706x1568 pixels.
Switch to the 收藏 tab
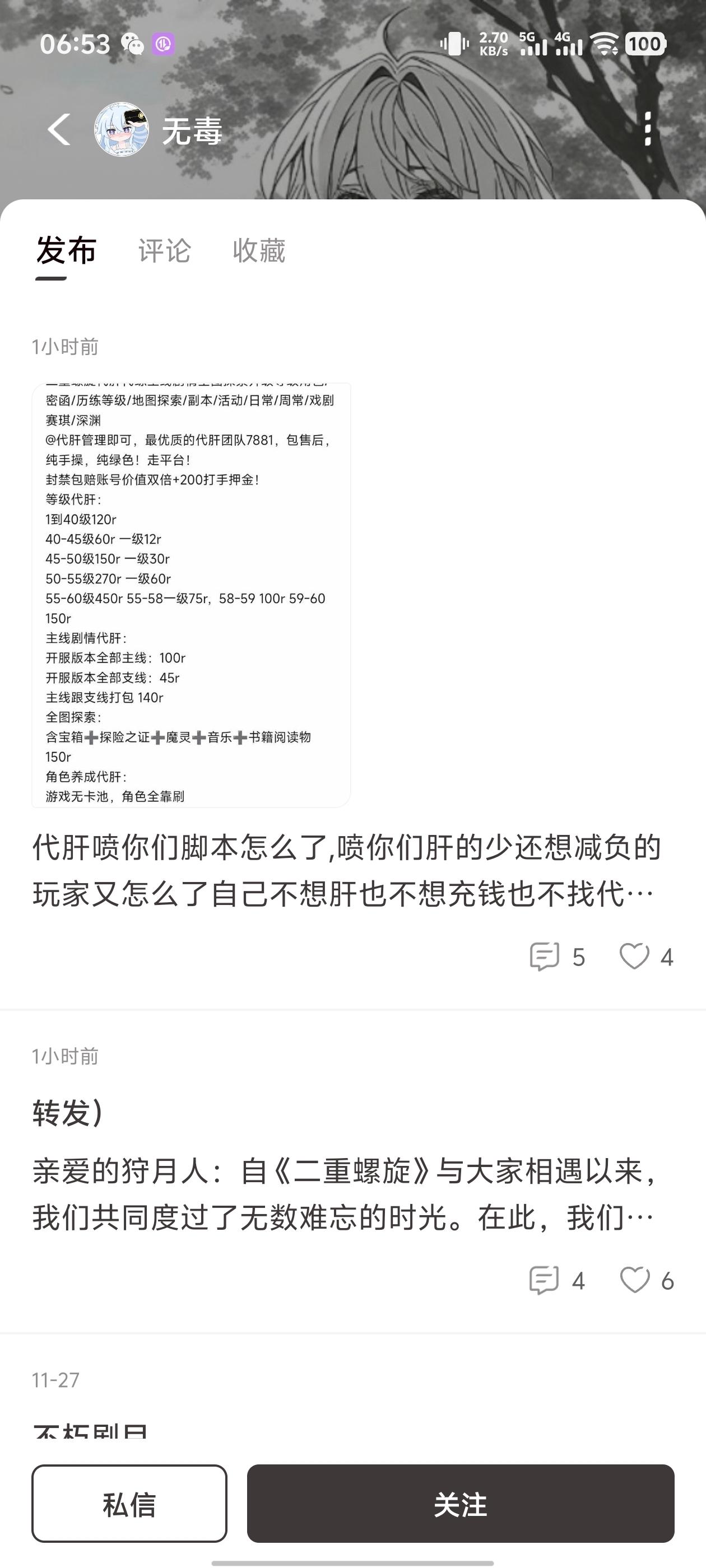(x=259, y=251)
